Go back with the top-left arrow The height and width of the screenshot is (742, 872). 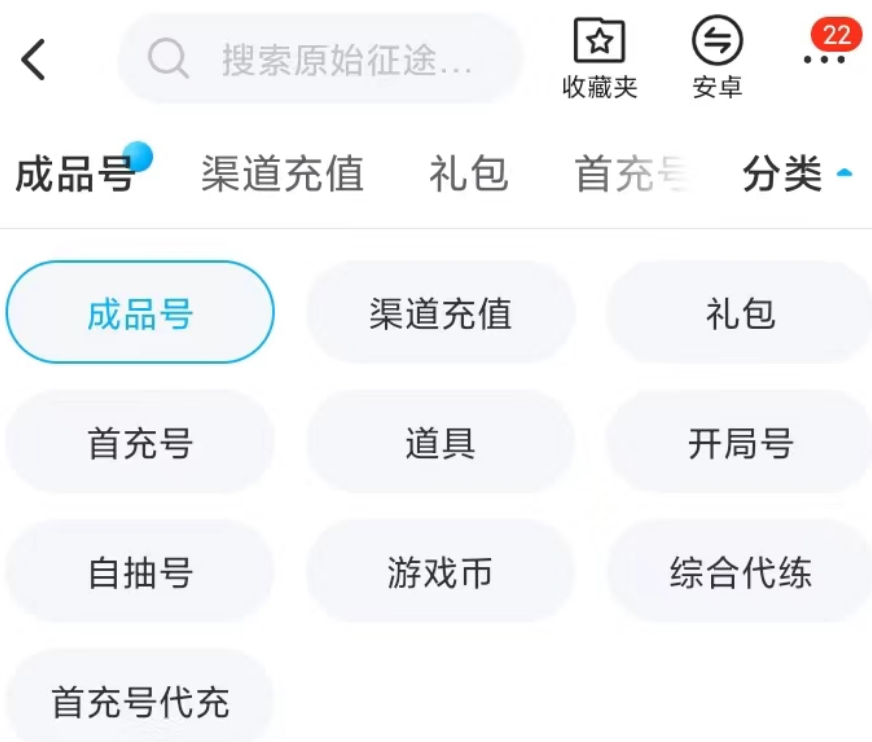pos(33,60)
